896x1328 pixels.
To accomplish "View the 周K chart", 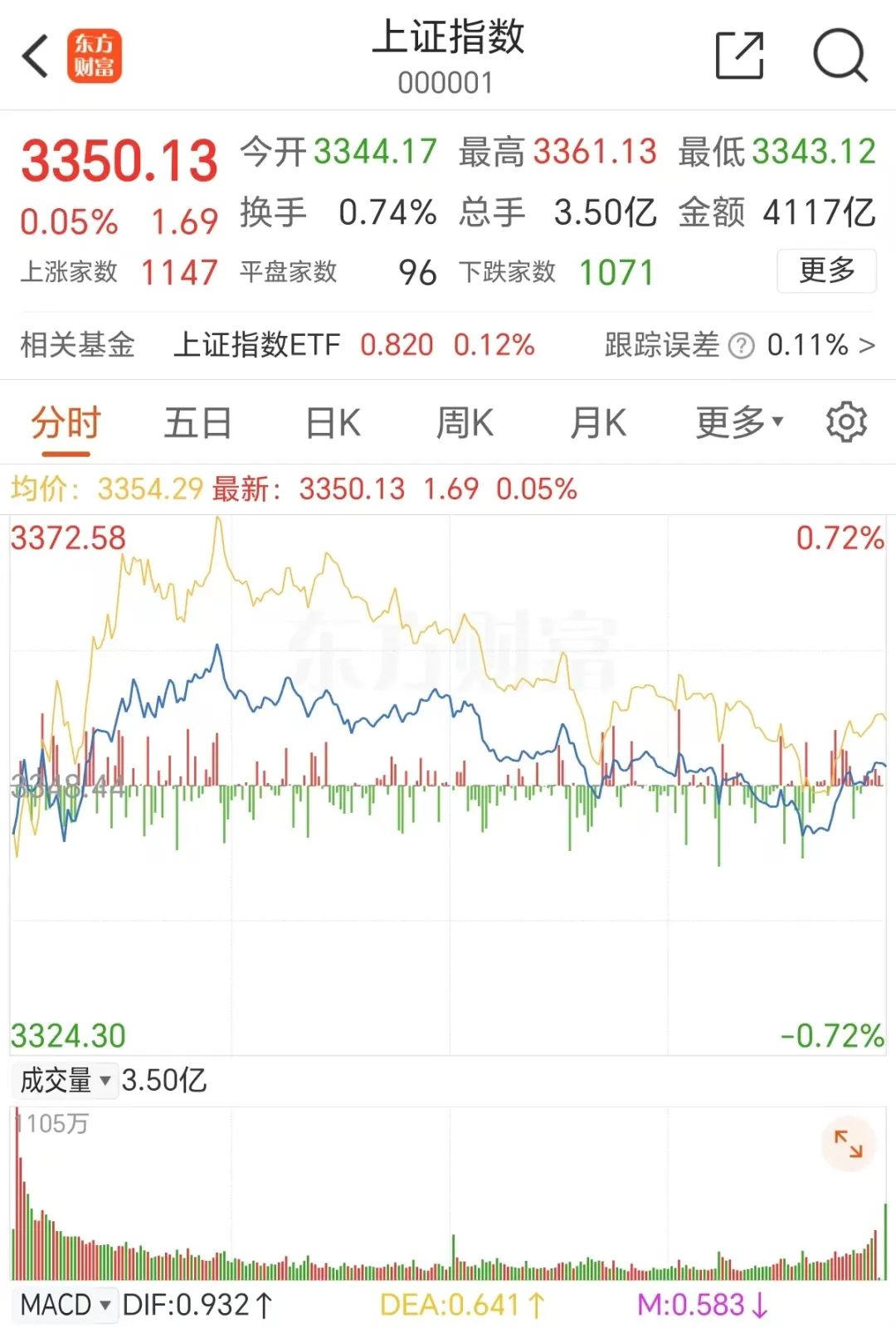I will [465, 423].
